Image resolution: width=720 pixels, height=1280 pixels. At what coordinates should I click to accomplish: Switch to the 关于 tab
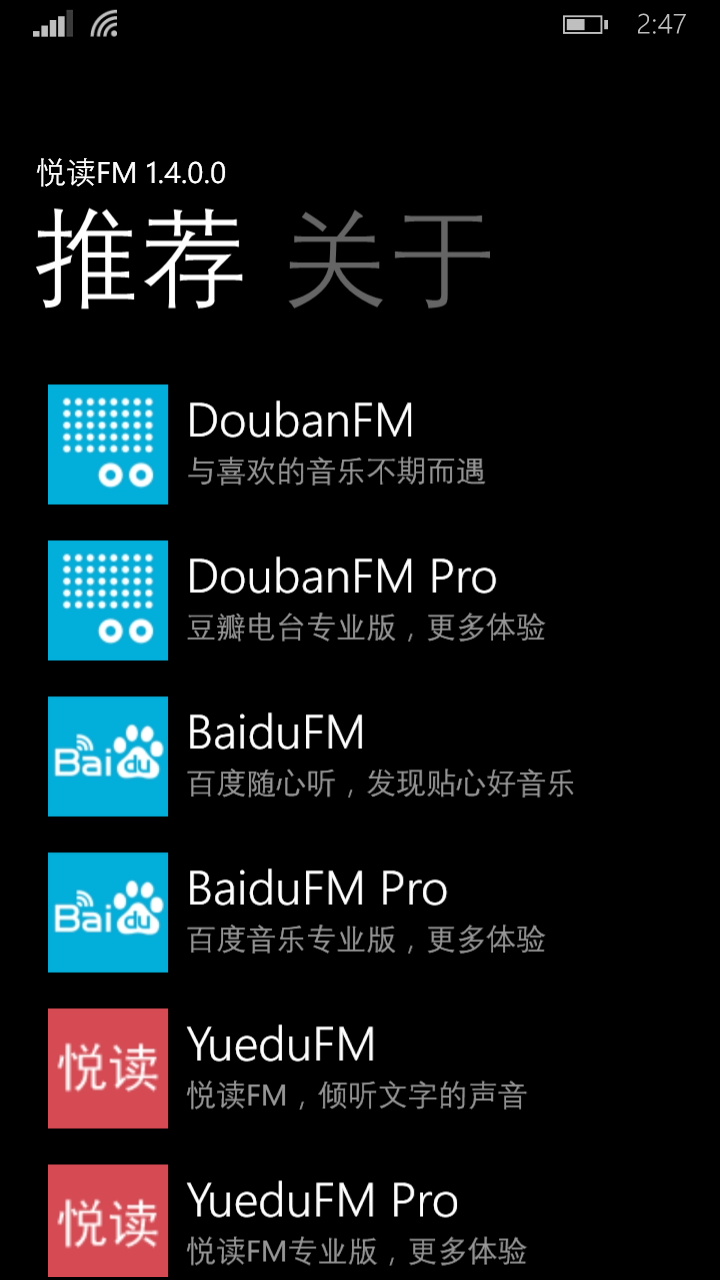[388, 260]
